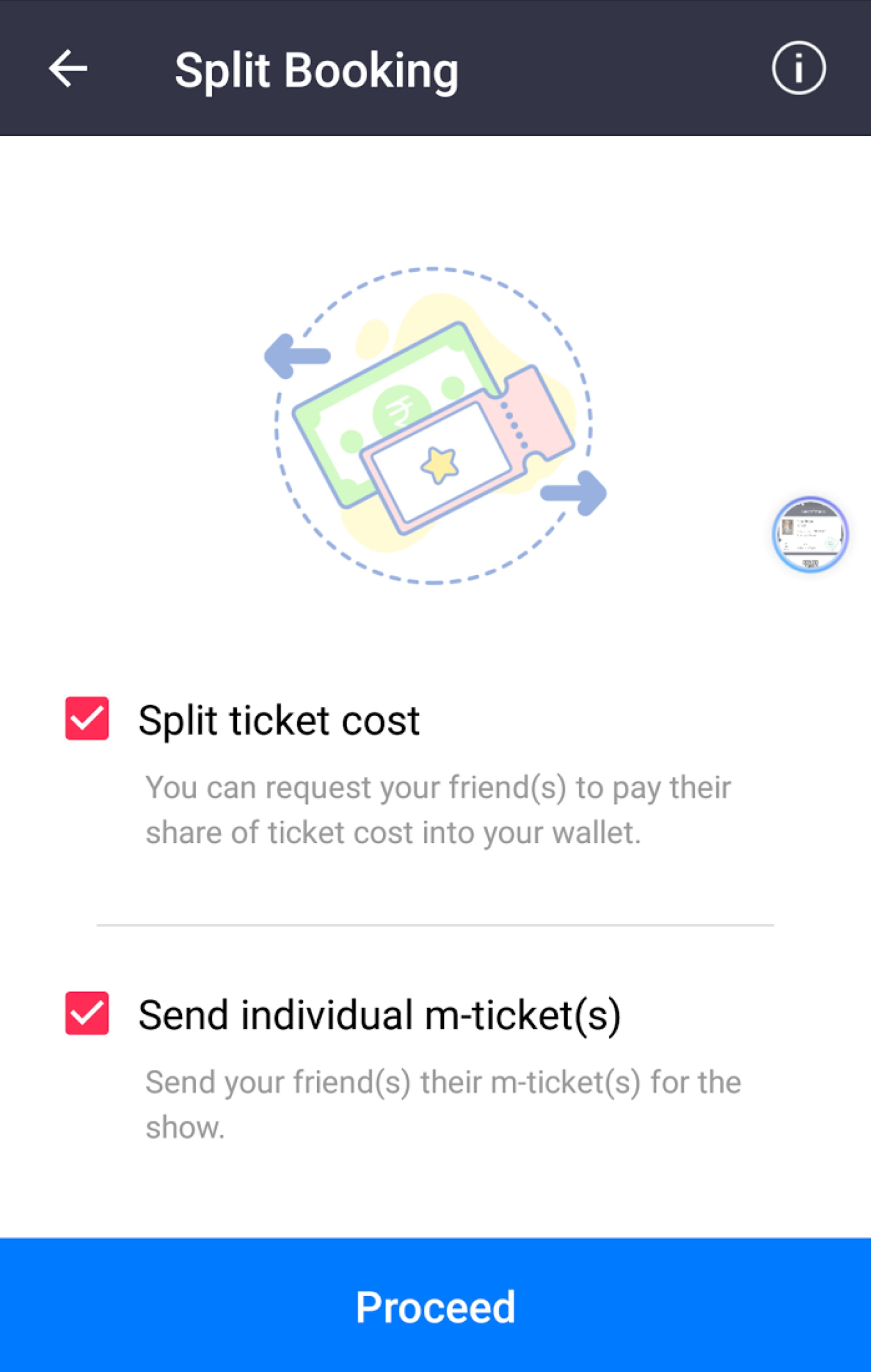
Task: Tap Proceed to continue
Action: [435, 1306]
